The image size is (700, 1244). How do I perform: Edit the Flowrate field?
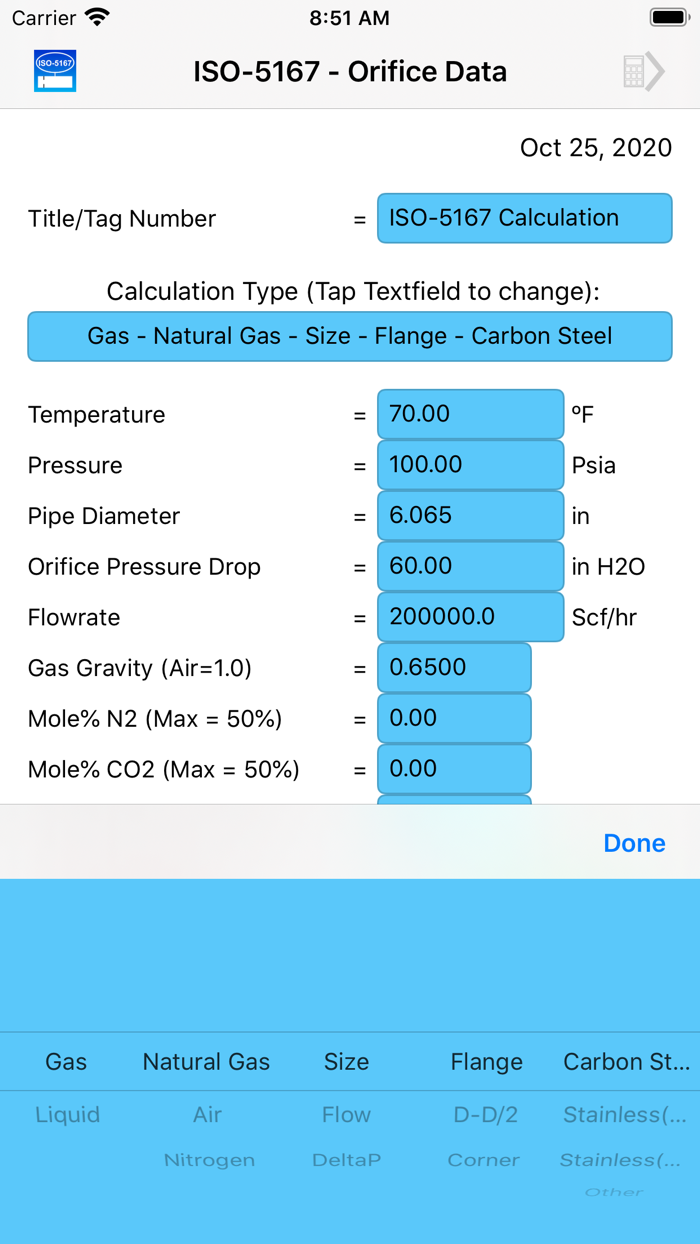(470, 617)
